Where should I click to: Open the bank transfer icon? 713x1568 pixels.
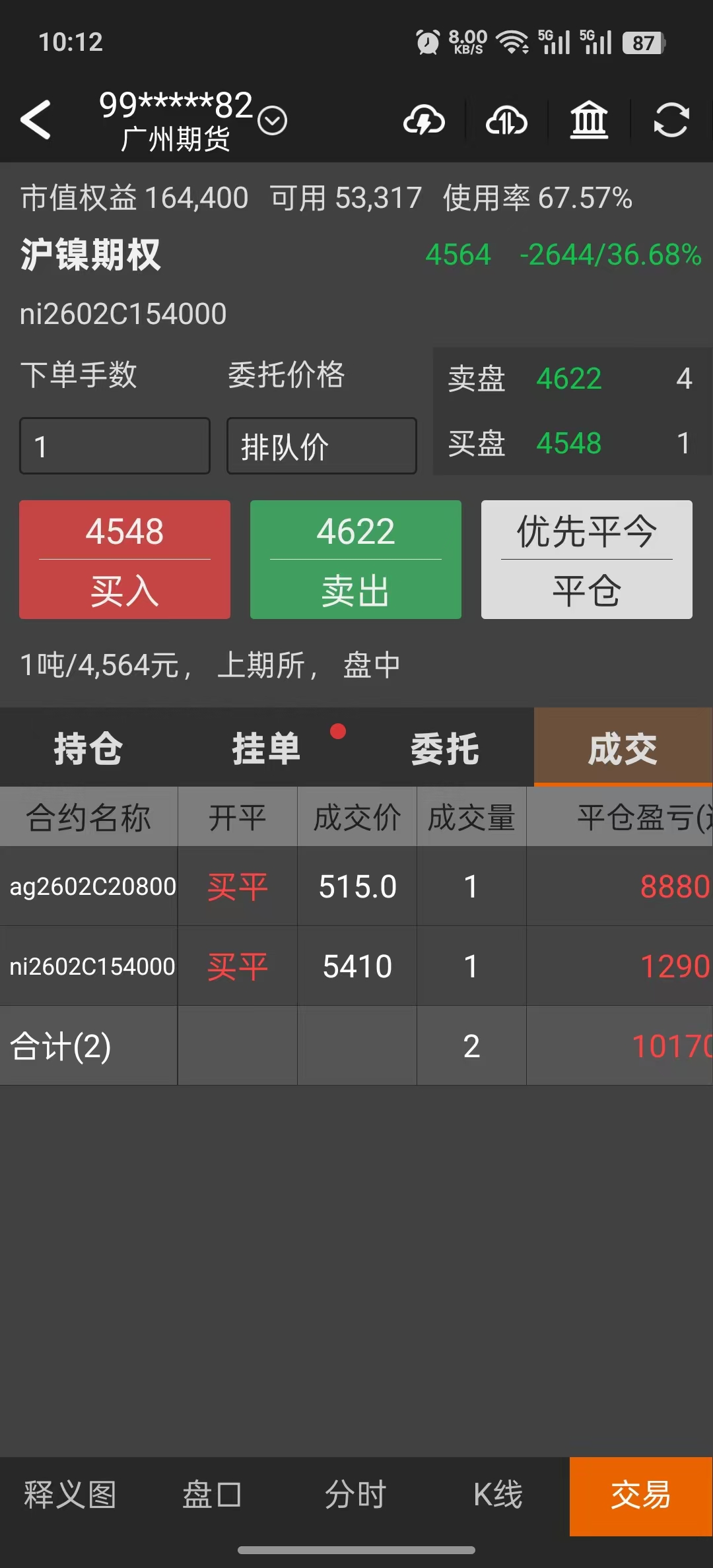point(589,120)
